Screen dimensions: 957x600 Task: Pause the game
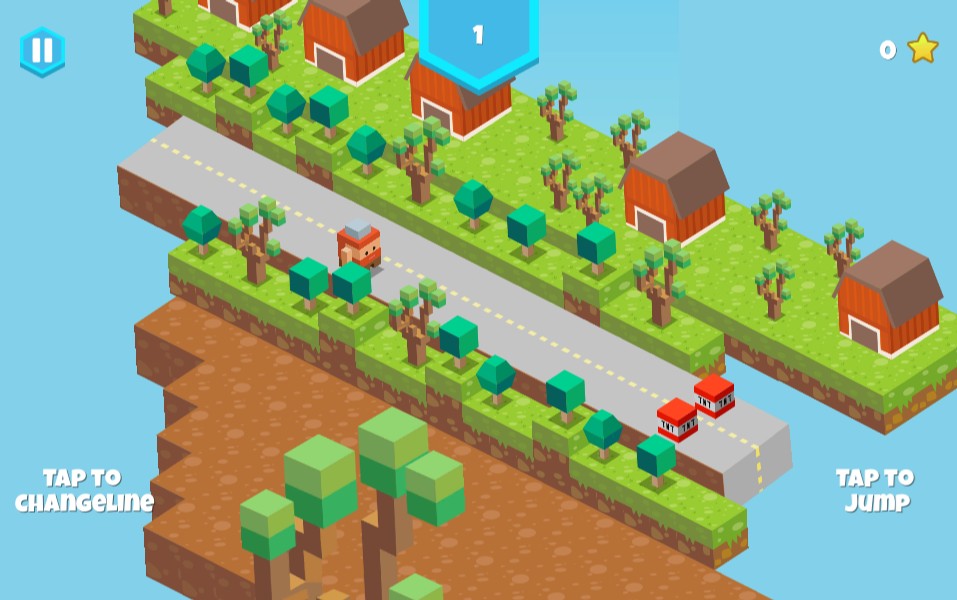(x=42, y=51)
